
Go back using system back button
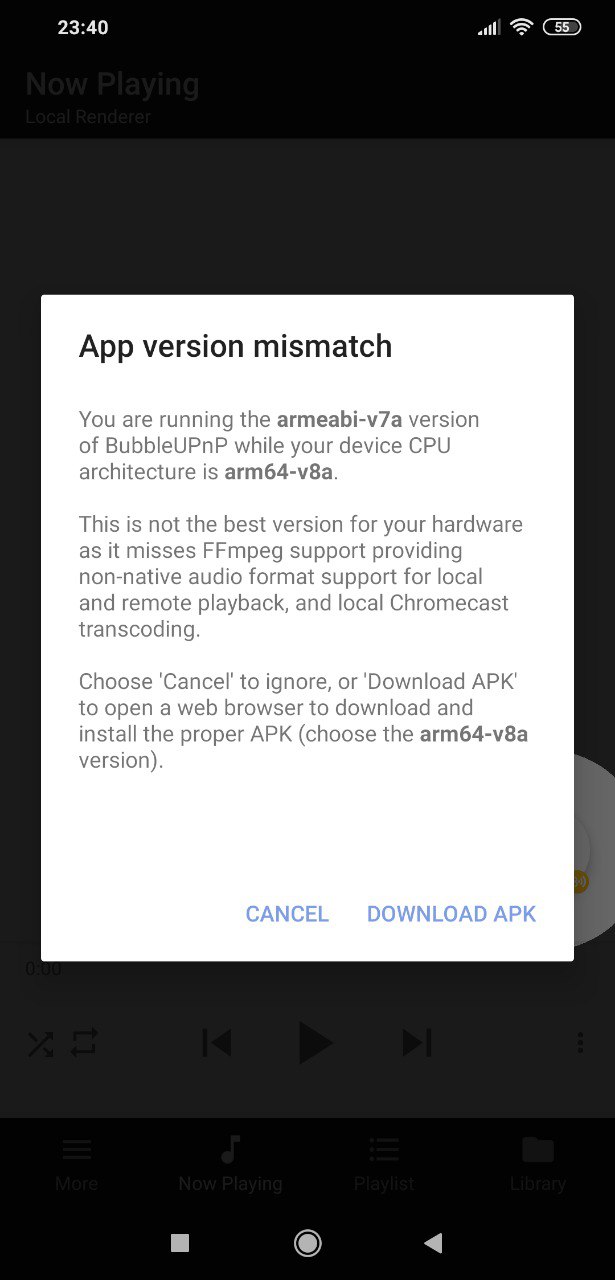click(433, 1243)
